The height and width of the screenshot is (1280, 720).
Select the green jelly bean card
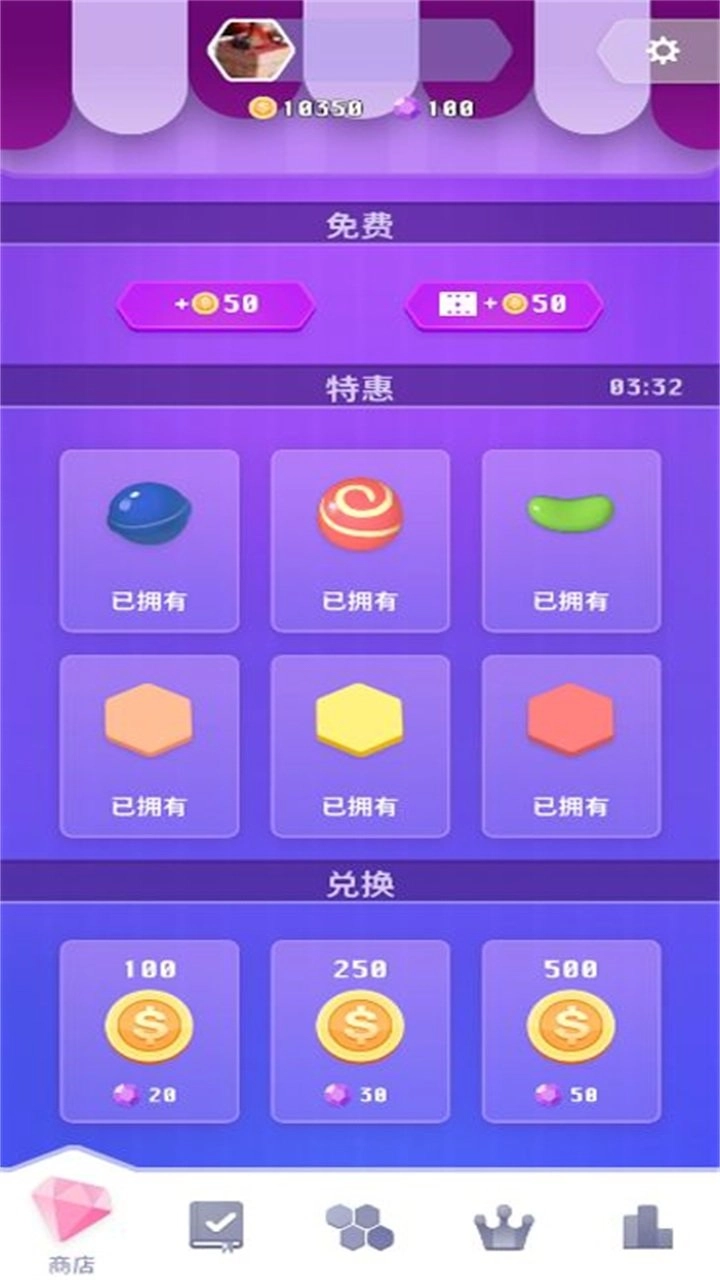pyautogui.click(x=571, y=540)
